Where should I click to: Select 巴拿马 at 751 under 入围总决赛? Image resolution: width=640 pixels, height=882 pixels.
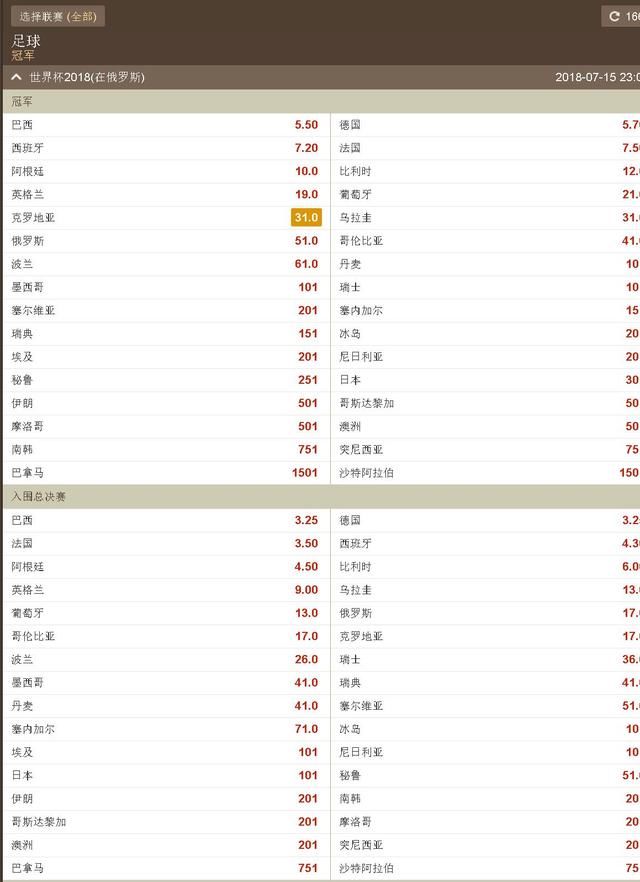(x=306, y=868)
